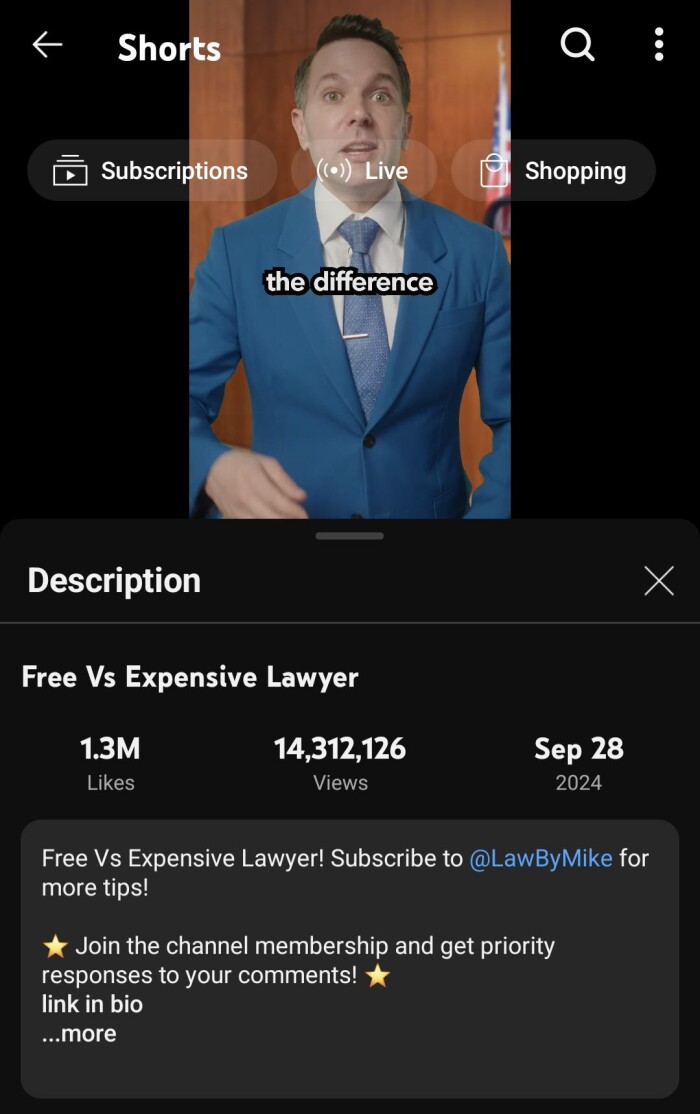This screenshot has width=700, height=1114.
Task: Select the Shopping chip
Action: [553, 171]
